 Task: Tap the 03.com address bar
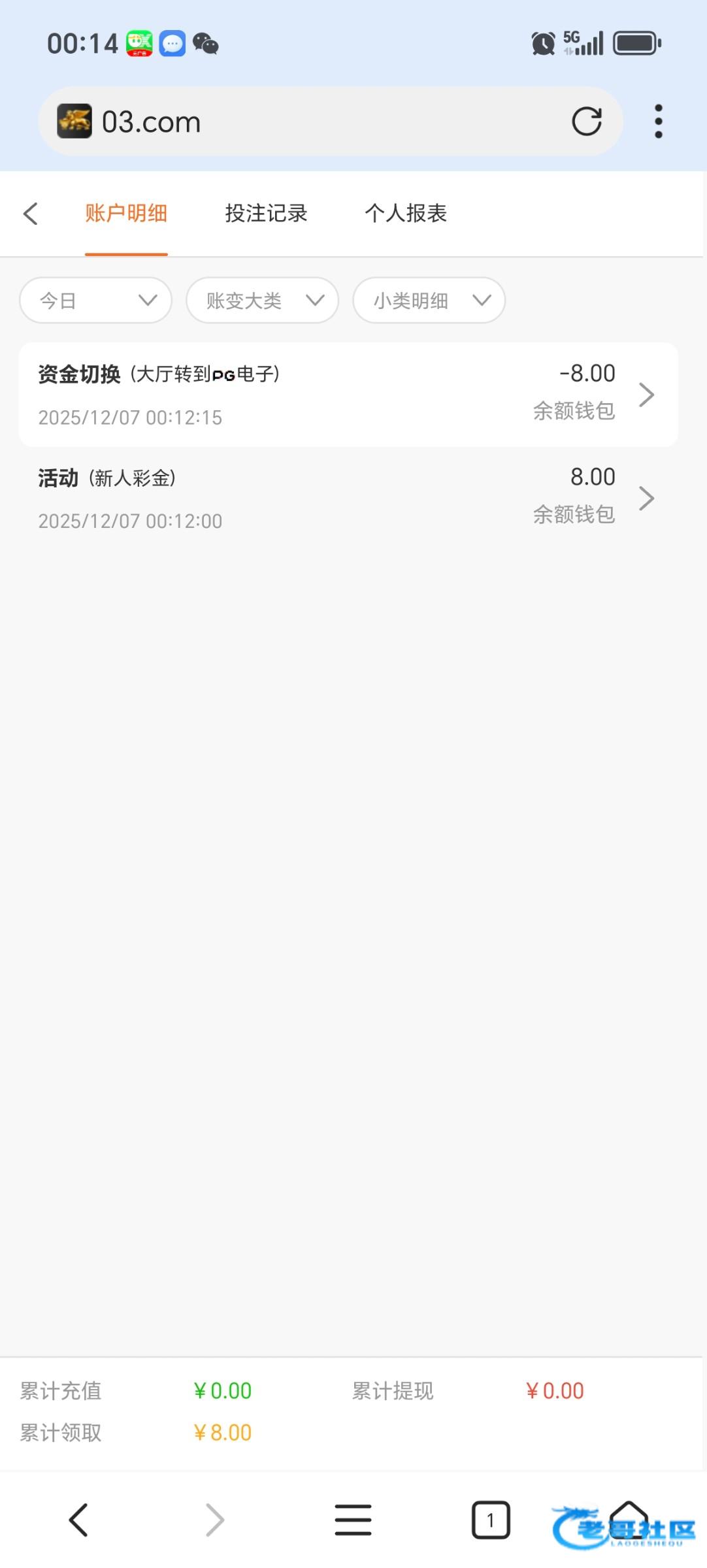(x=314, y=122)
